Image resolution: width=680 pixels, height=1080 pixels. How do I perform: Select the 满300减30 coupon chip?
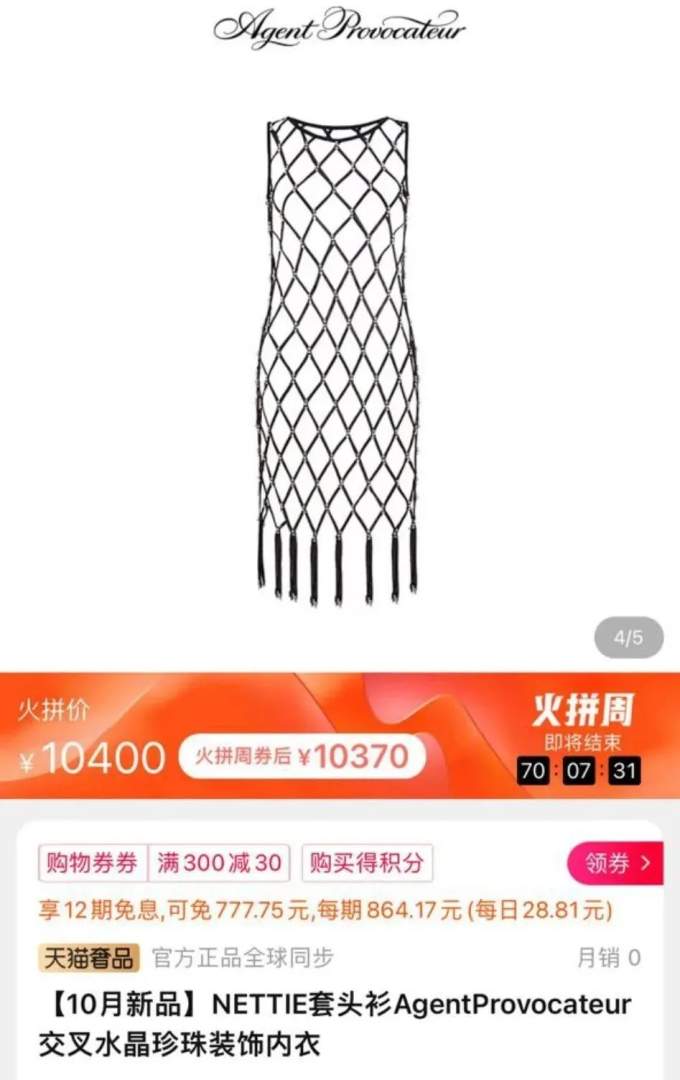pos(220,863)
